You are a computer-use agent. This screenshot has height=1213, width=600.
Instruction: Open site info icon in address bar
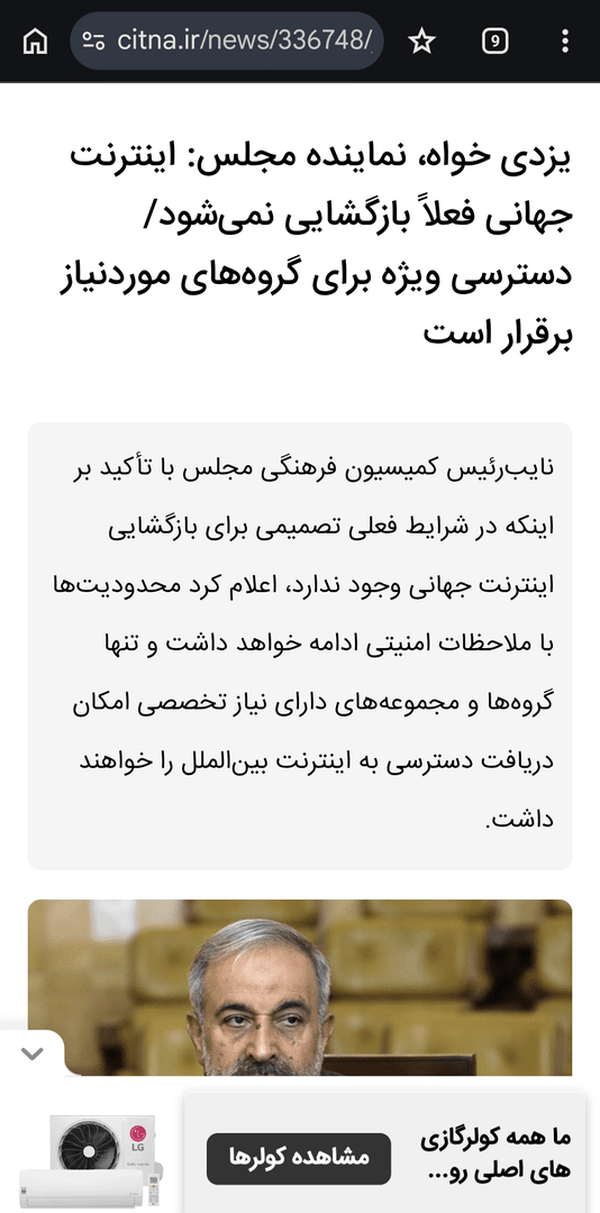(94, 41)
